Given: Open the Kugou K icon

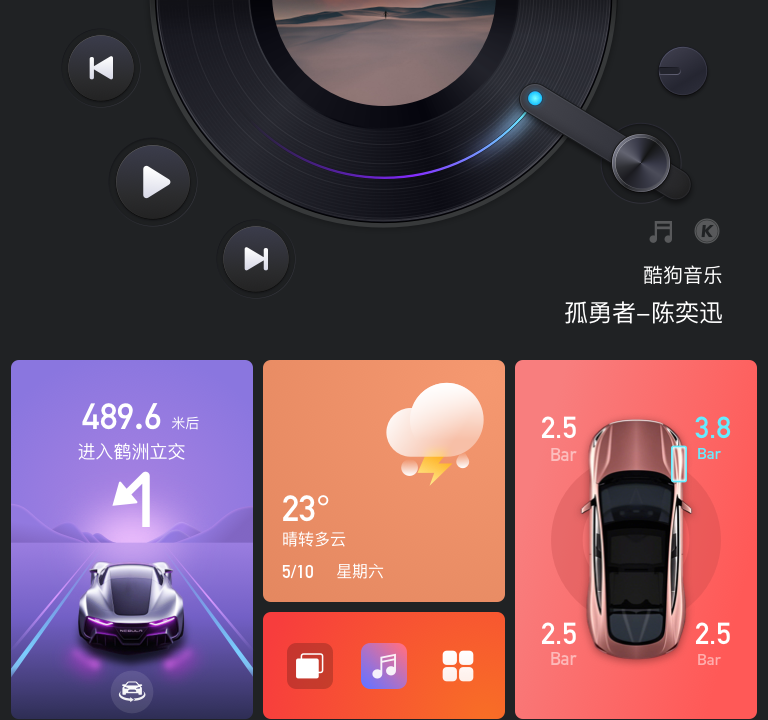Looking at the screenshot, I should click(707, 232).
